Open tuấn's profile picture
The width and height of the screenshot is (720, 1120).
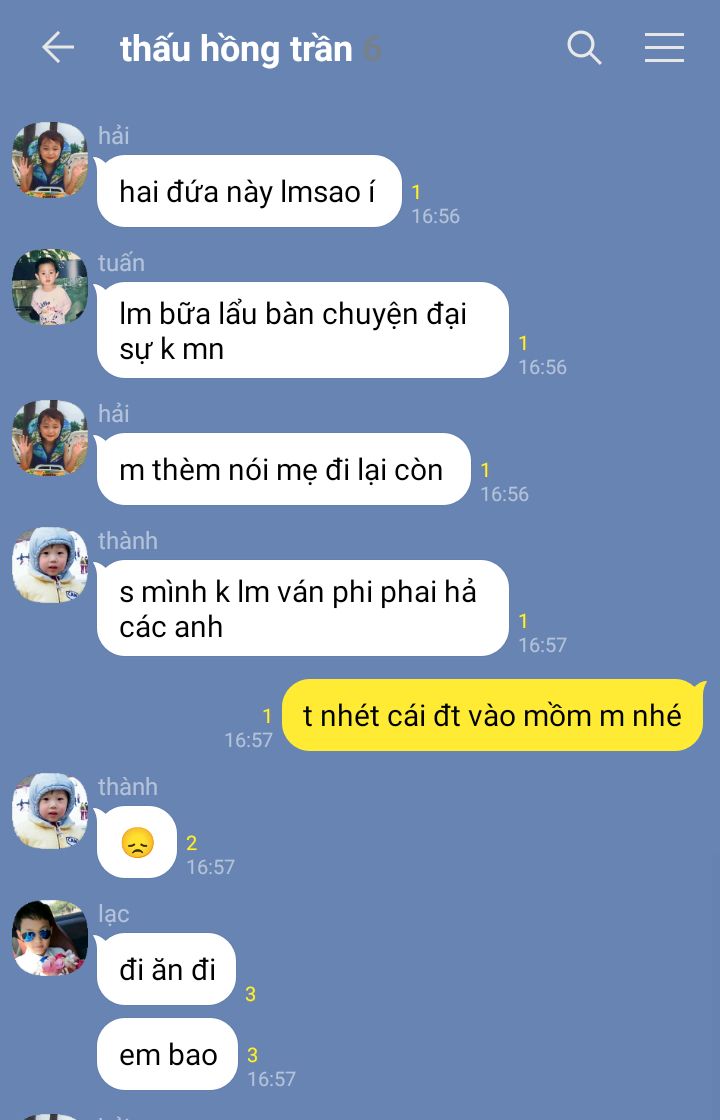[50, 287]
